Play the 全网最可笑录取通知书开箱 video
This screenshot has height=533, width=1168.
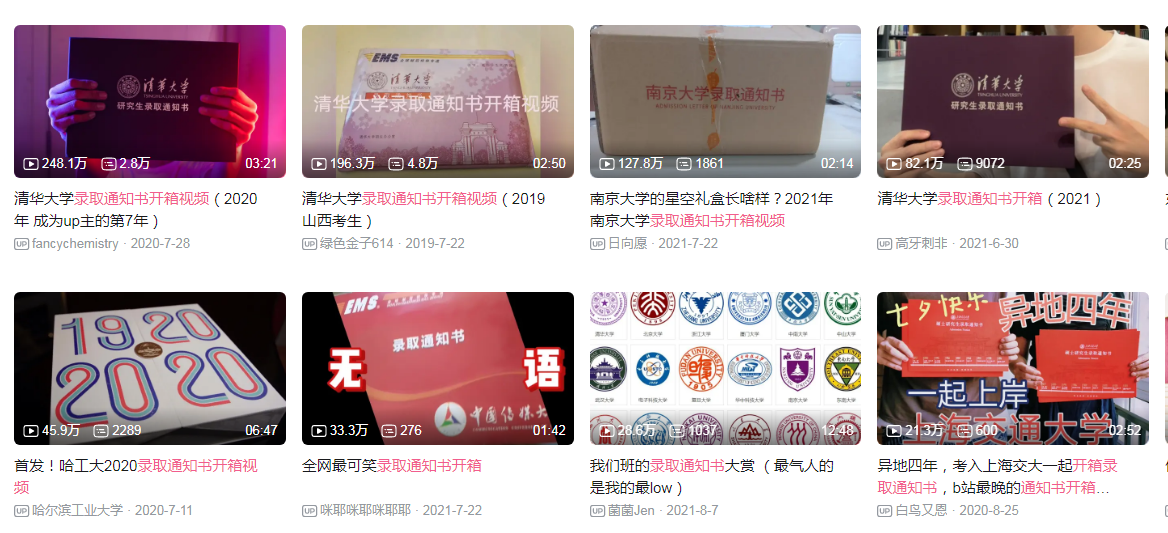437,368
